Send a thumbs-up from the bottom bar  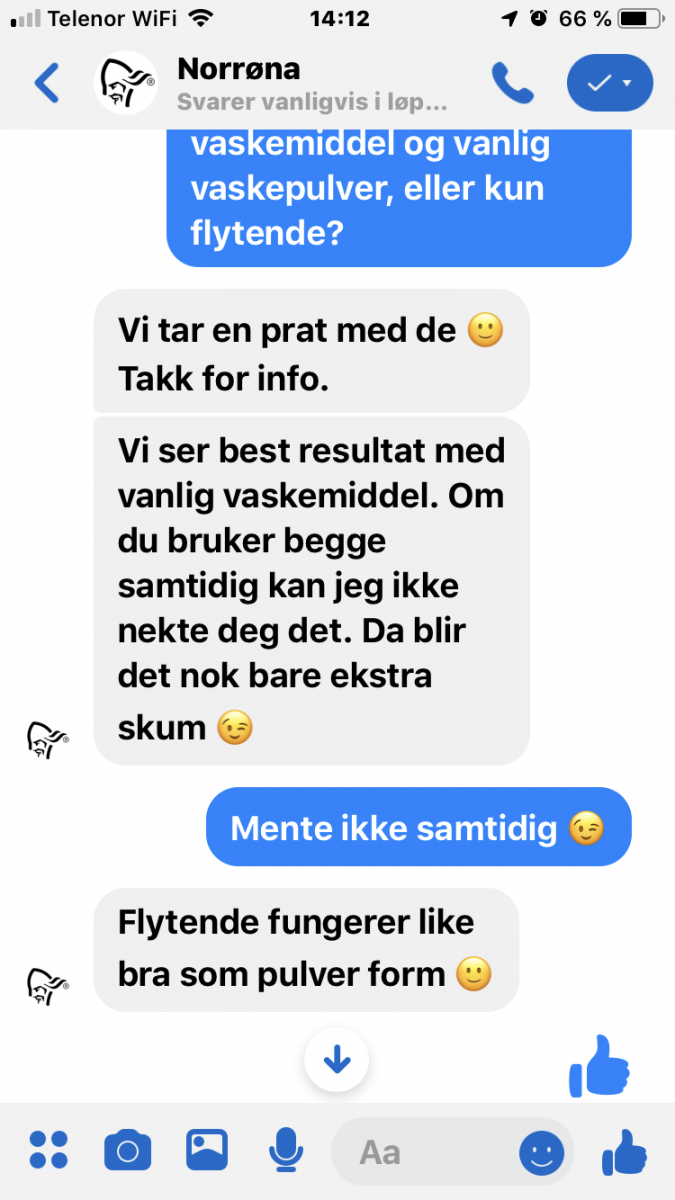coord(625,1151)
